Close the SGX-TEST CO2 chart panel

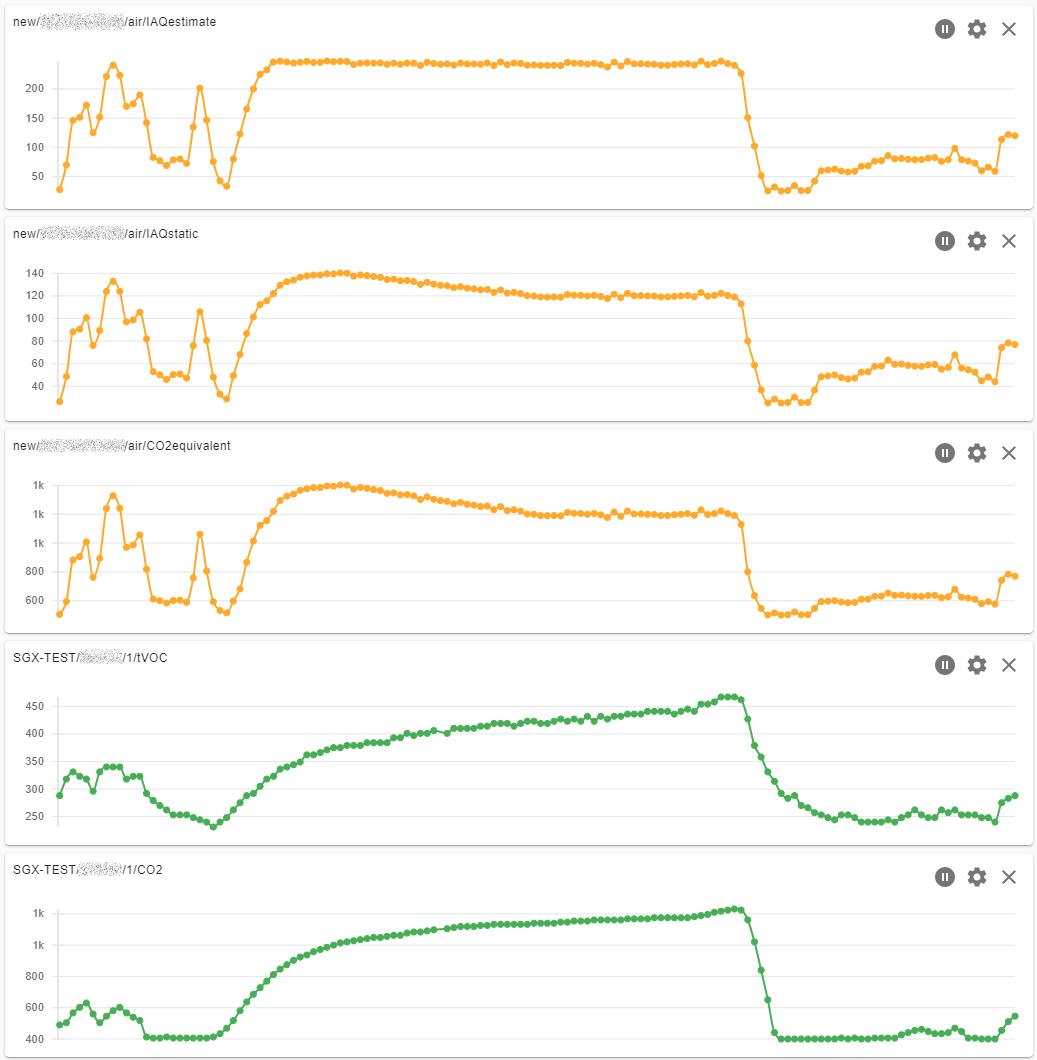pos(1009,877)
